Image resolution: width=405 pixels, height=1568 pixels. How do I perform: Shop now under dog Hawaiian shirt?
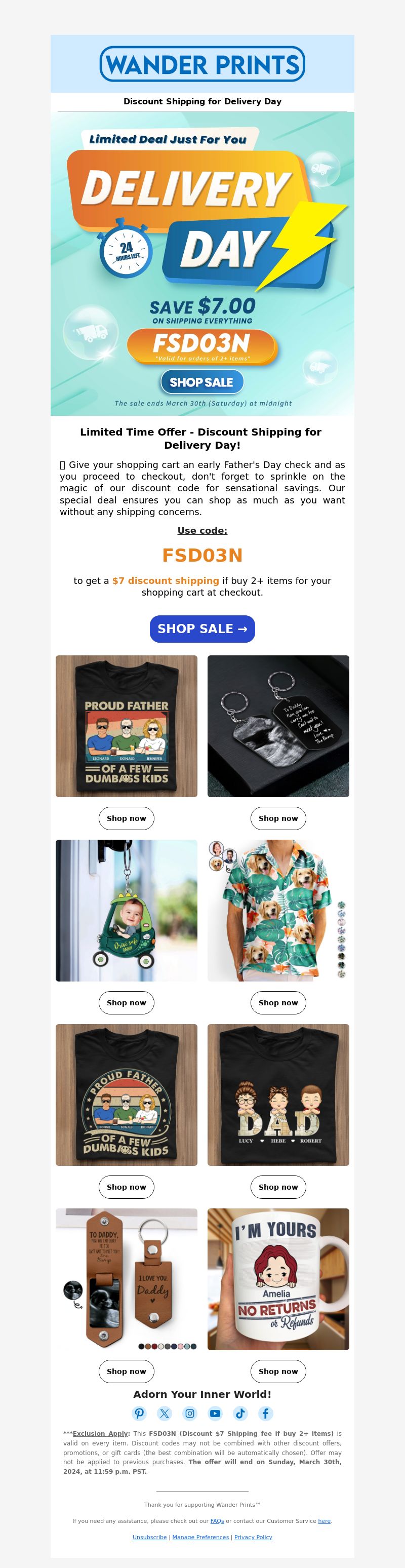[x=278, y=1002]
